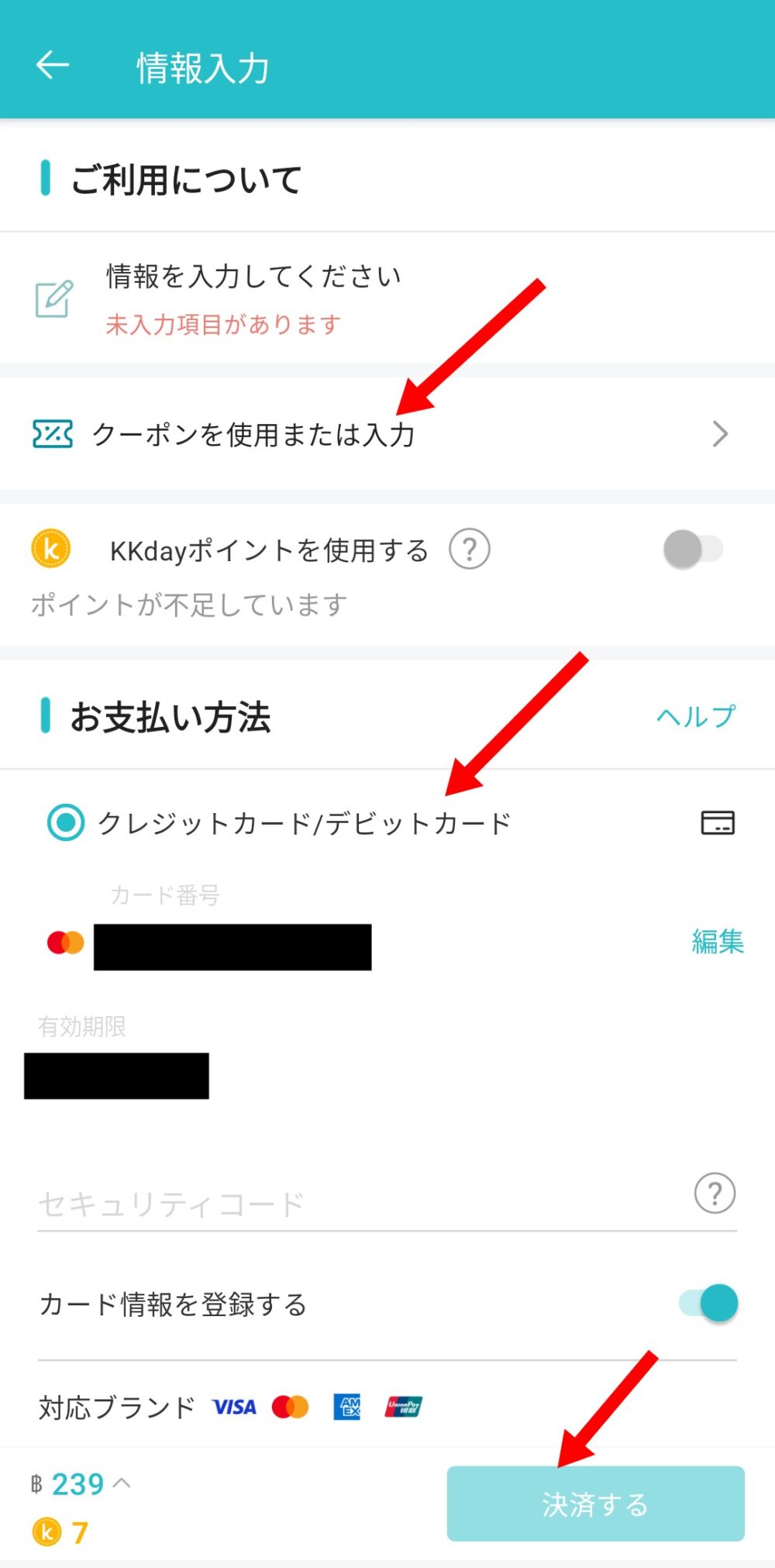Disable カード情報を登録する switch
This screenshot has width=775, height=1568.
coord(708,1303)
